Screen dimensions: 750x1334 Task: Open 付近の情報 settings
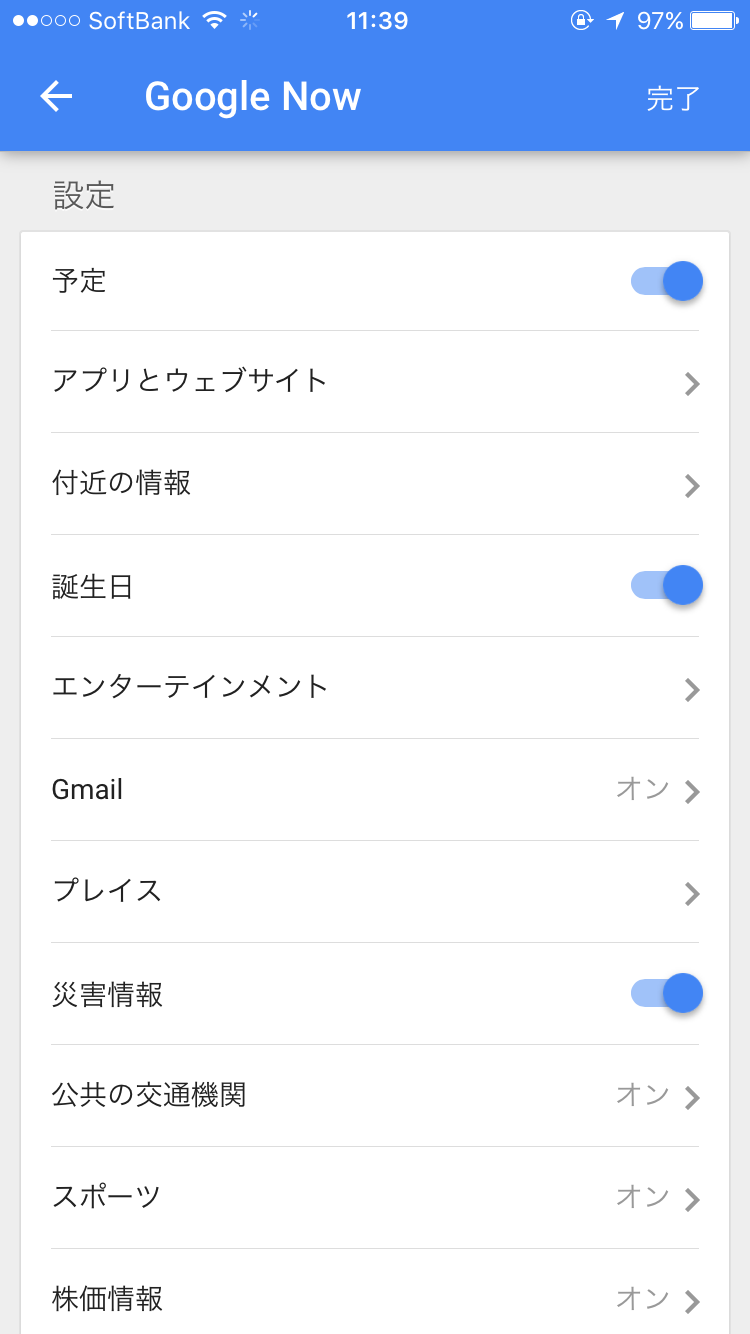coord(374,484)
